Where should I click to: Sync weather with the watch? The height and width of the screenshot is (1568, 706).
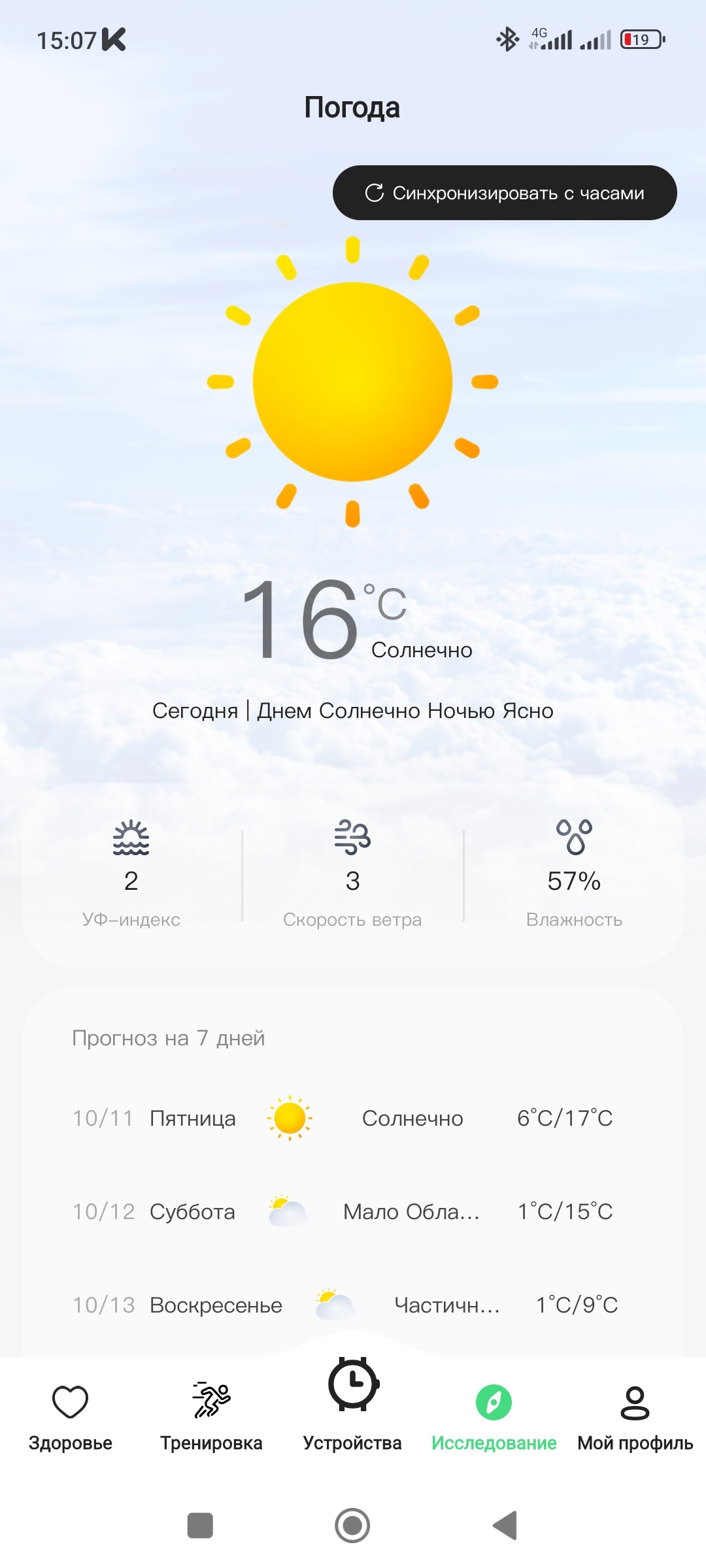(x=505, y=193)
